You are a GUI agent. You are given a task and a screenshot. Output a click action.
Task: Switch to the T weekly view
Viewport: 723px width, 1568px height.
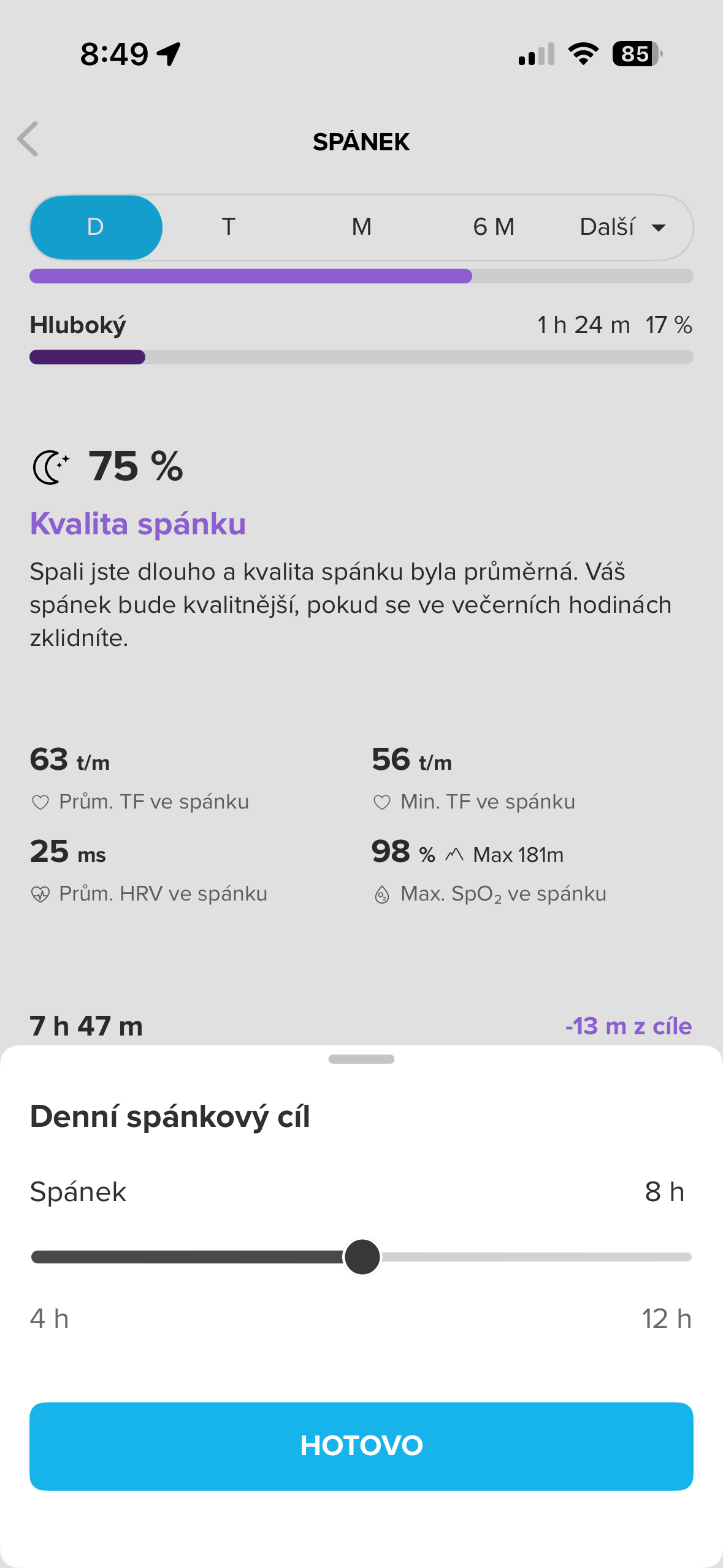tap(228, 227)
